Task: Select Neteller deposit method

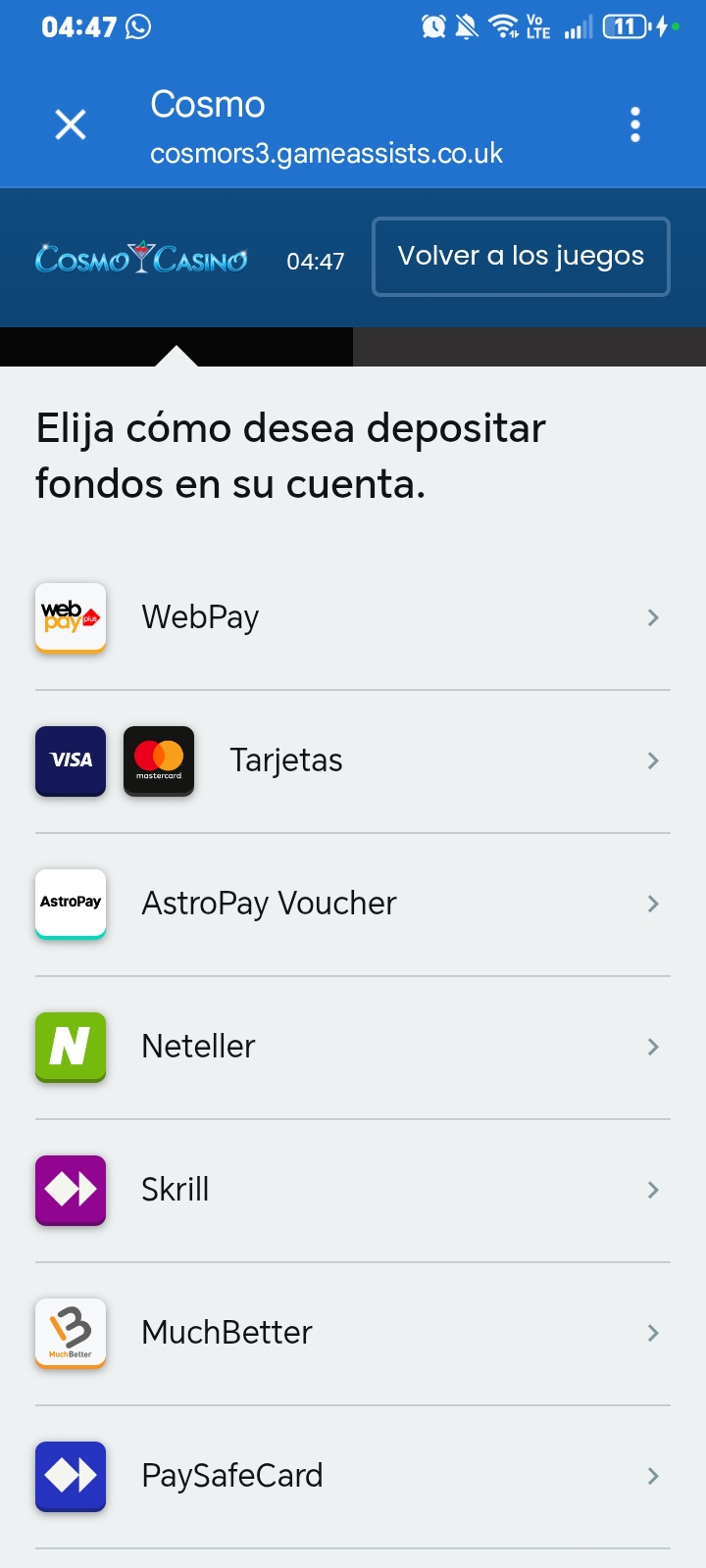Action: pyautogui.click(x=353, y=1048)
